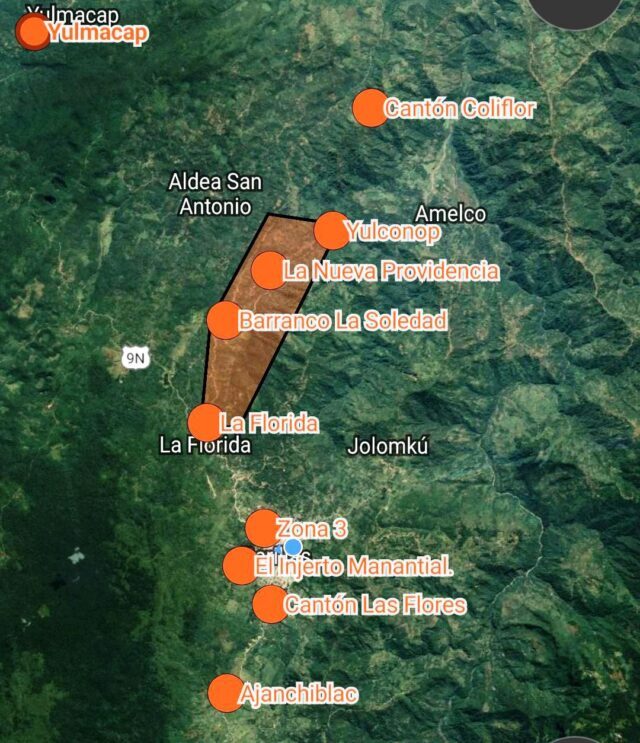Select the Yulmacap map marker
The width and height of the screenshot is (640, 743).
tap(33, 32)
